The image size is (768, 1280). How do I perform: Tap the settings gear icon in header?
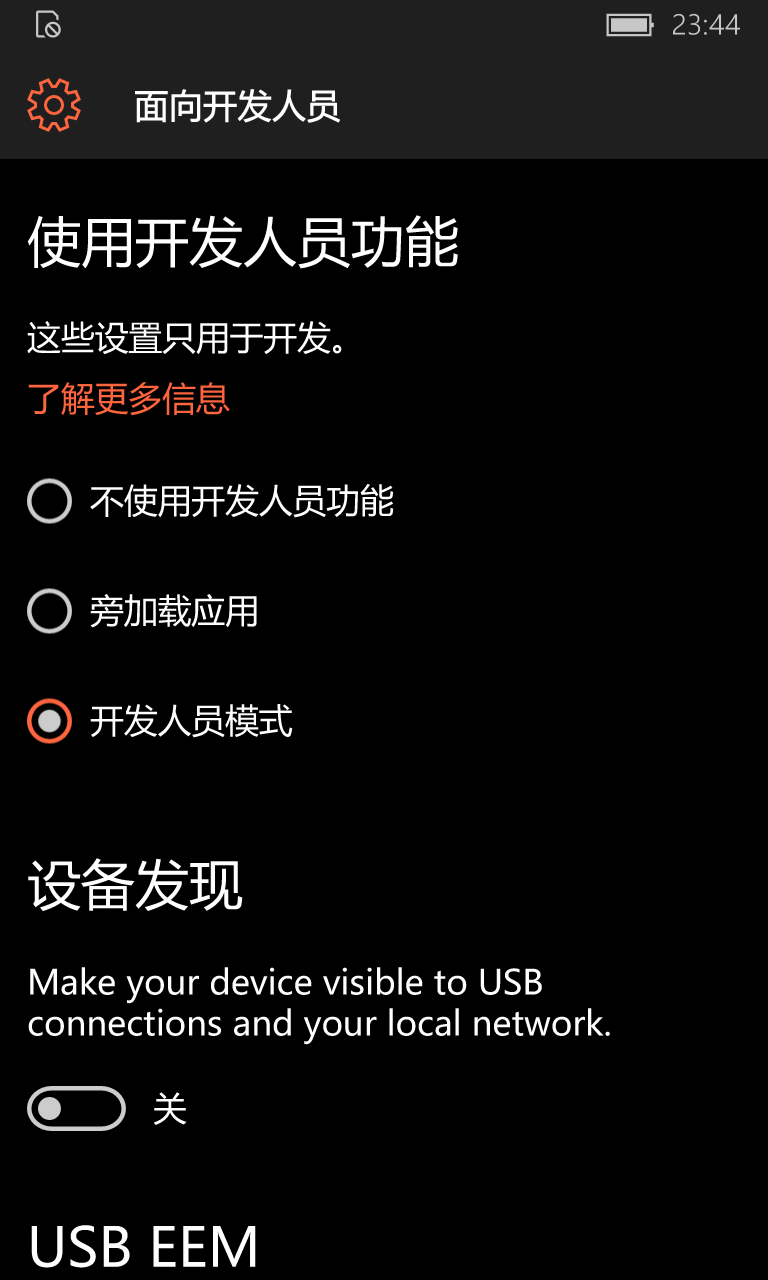click(54, 105)
